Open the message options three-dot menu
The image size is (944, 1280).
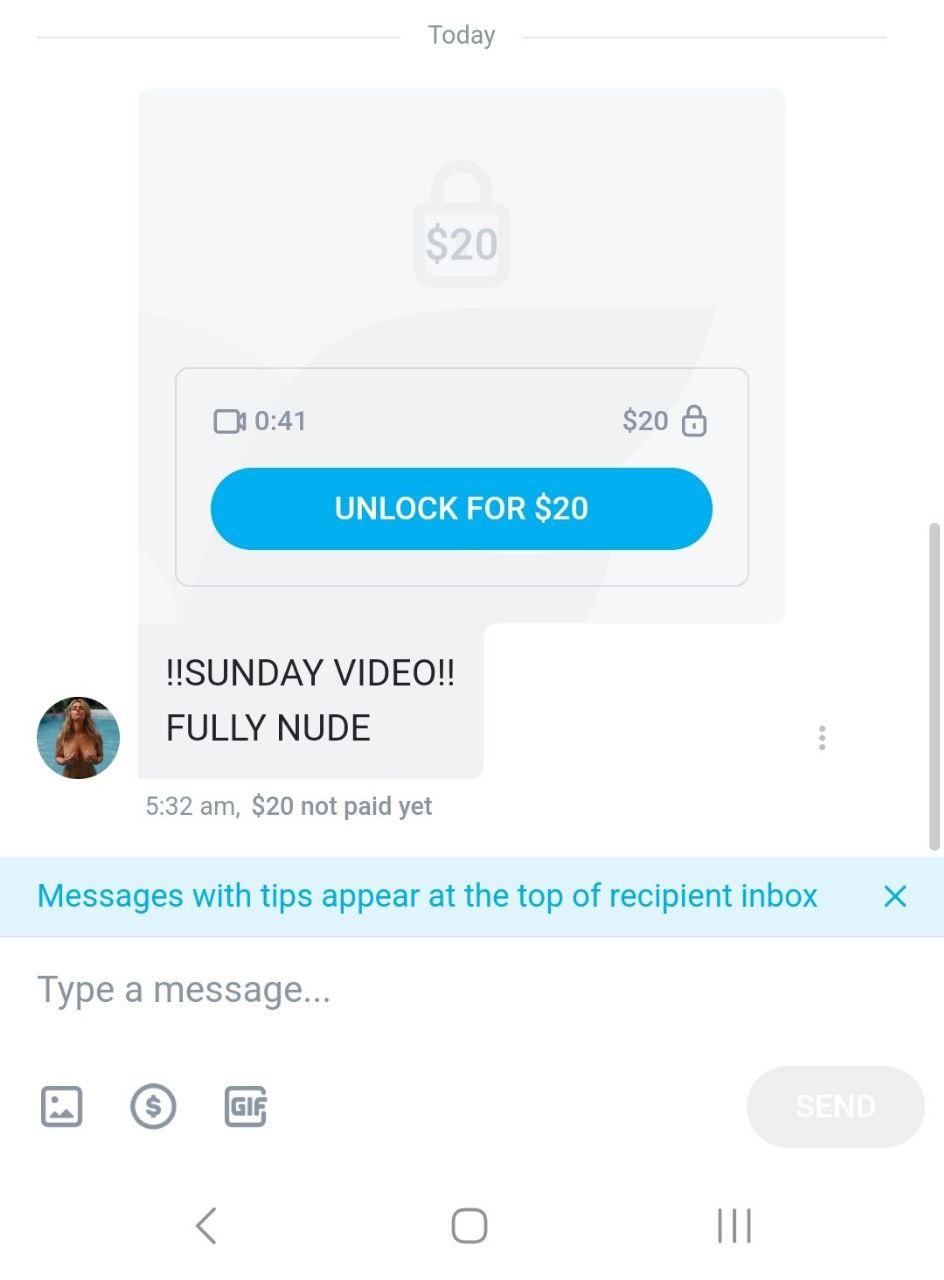(822, 738)
